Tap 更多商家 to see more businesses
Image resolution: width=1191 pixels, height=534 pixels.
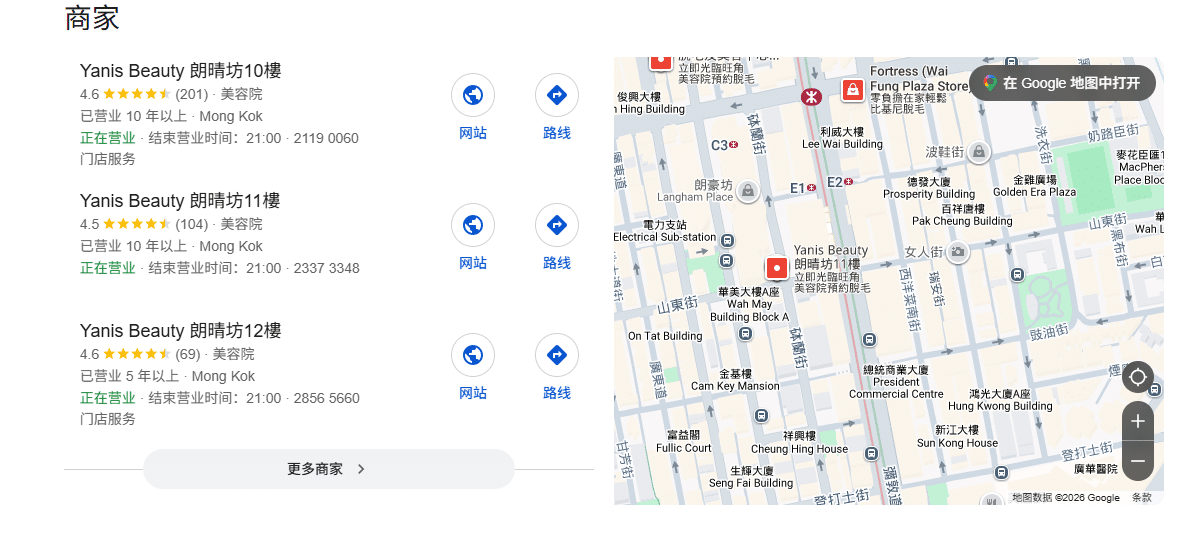tap(328, 469)
